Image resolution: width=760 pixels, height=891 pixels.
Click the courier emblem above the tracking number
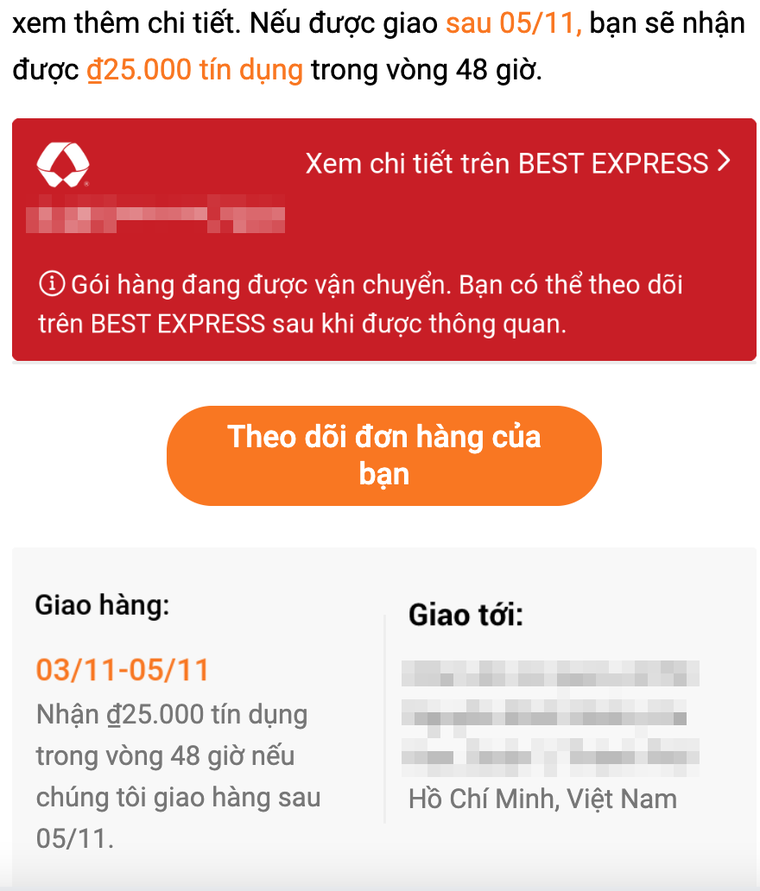(62, 164)
